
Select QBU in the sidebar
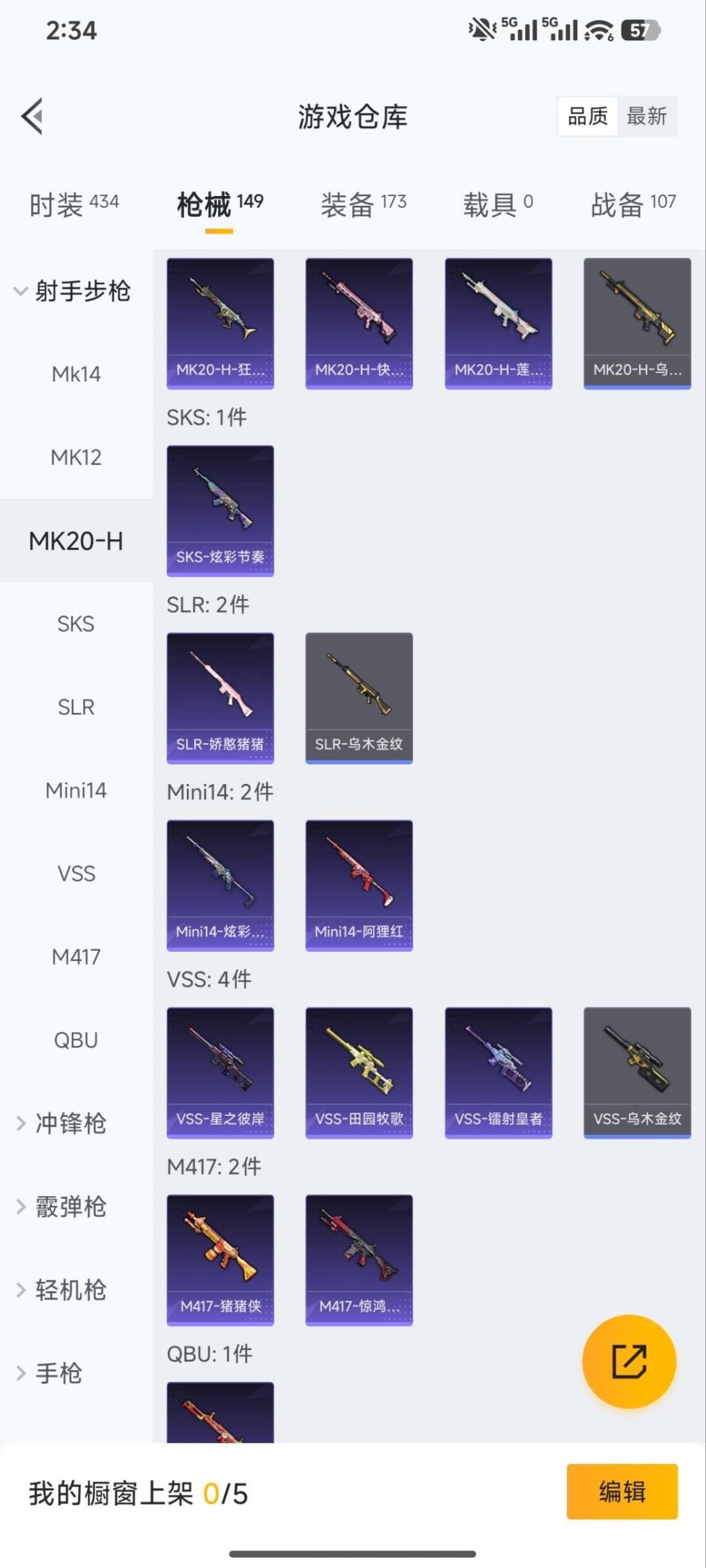coord(76,1040)
